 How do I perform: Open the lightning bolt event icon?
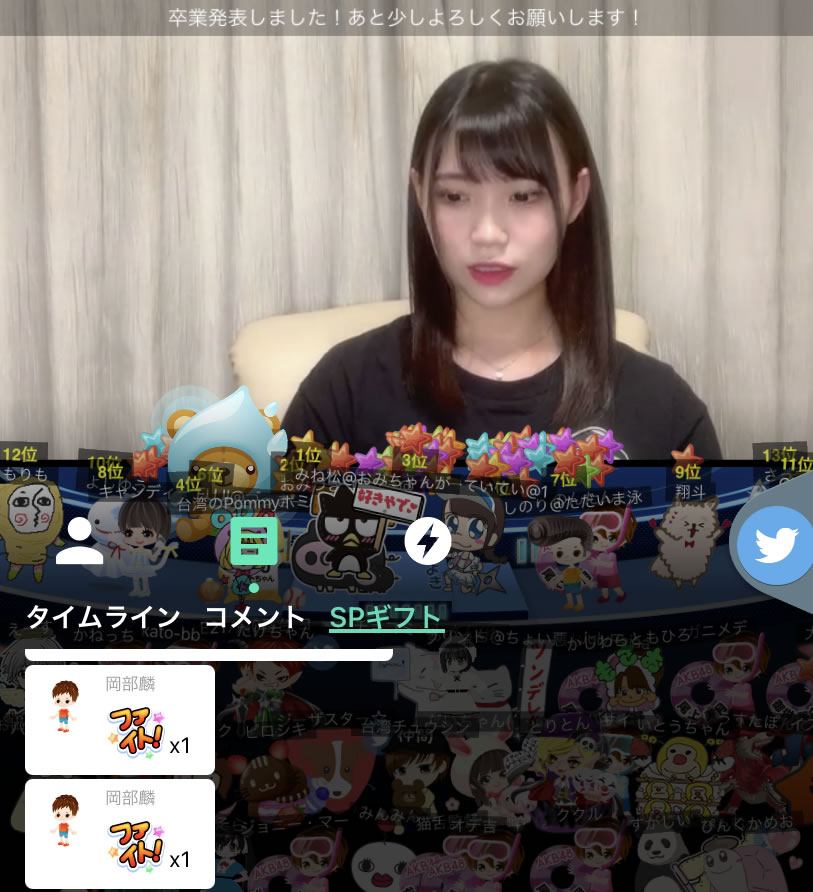428,540
